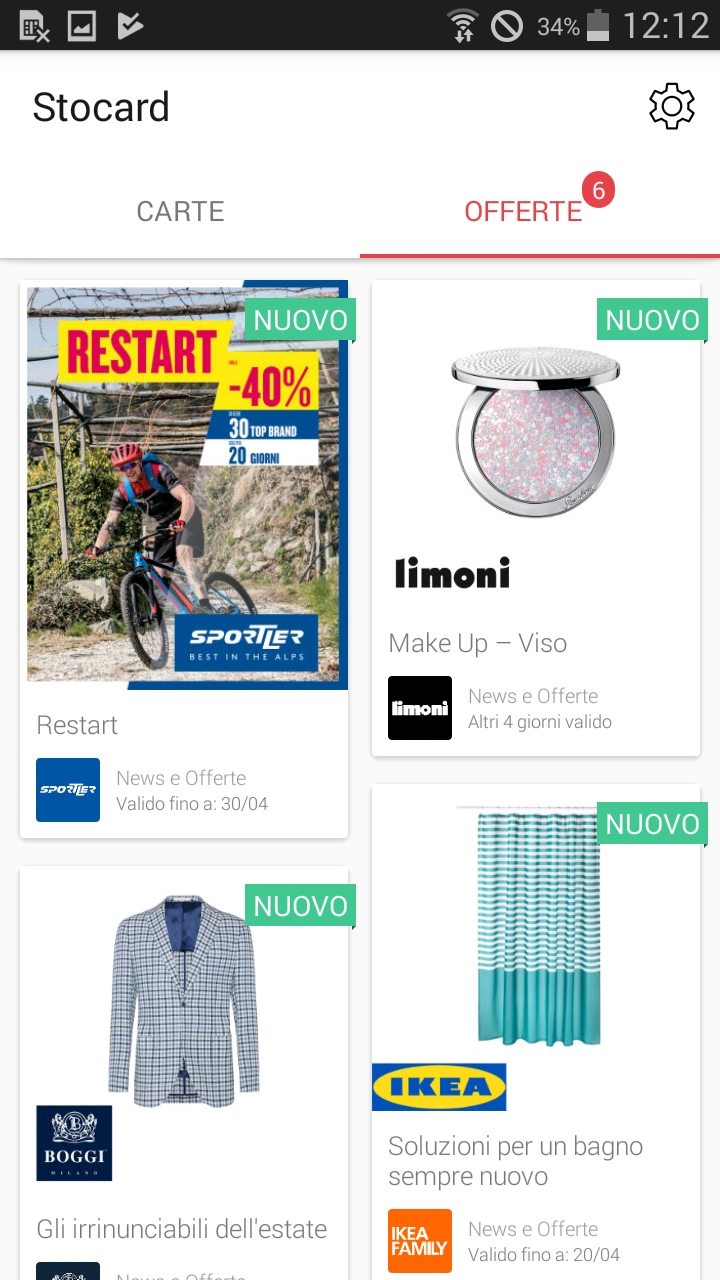The image size is (720, 1280).
Task: Switch to the Carte tab
Action: click(x=180, y=211)
